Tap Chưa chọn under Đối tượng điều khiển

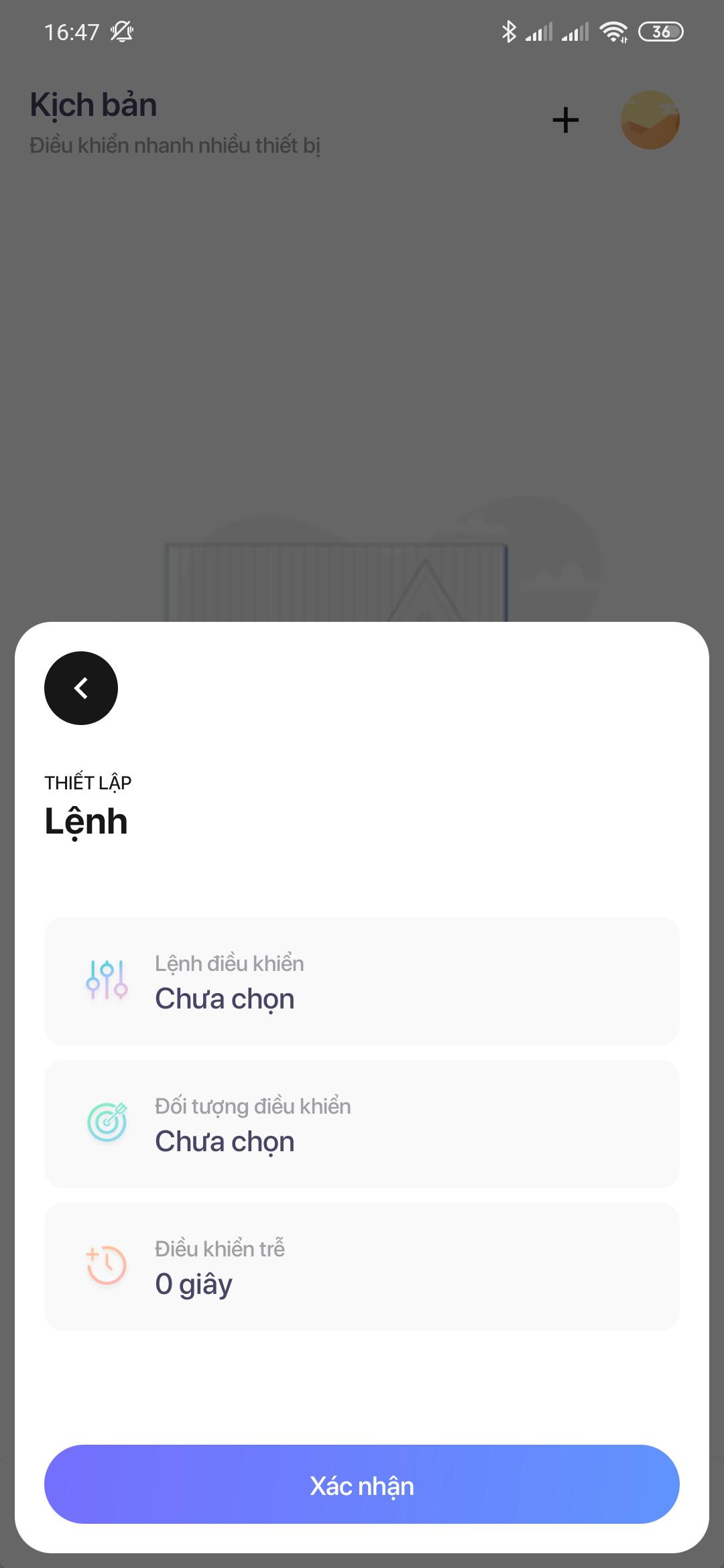click(x=225, y=1140)
